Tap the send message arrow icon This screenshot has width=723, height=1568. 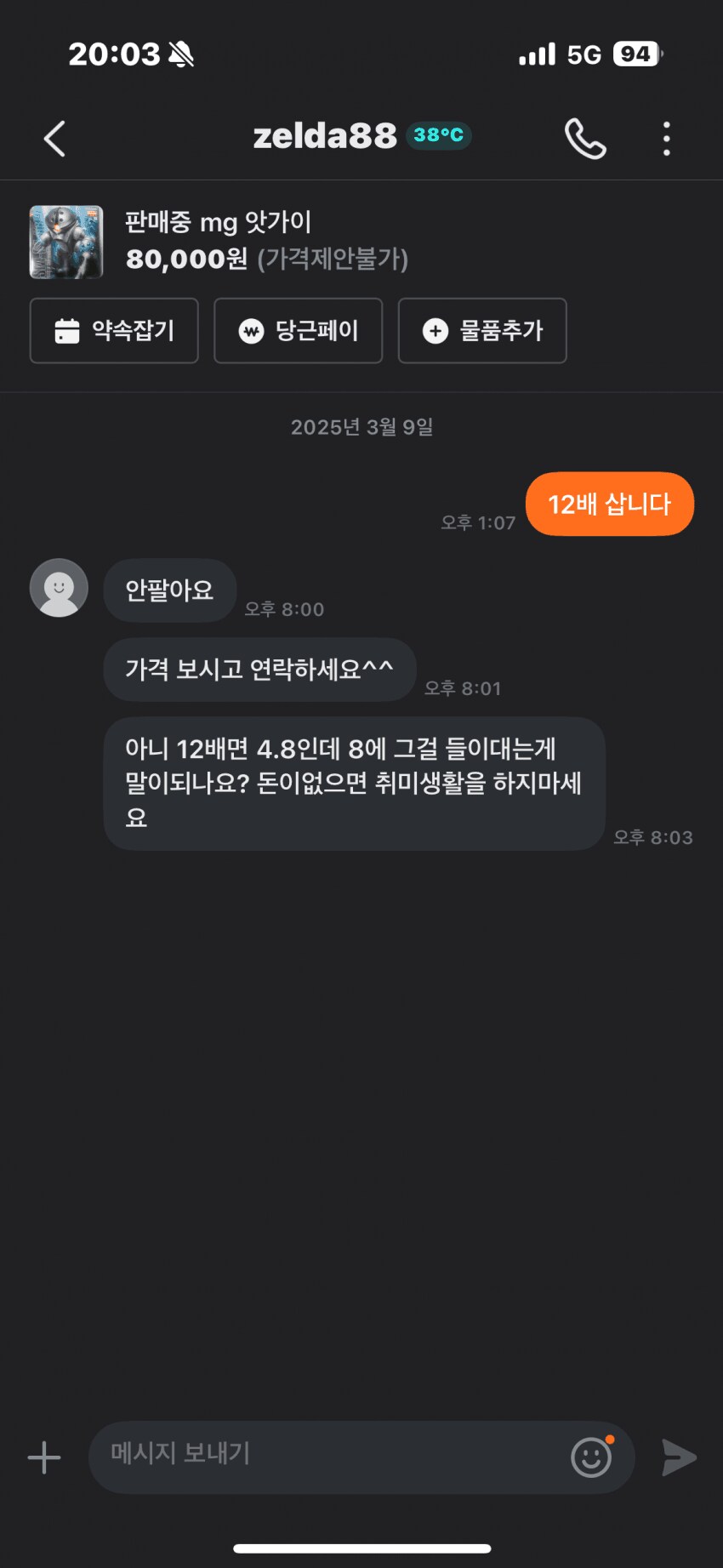[678, 1457]
